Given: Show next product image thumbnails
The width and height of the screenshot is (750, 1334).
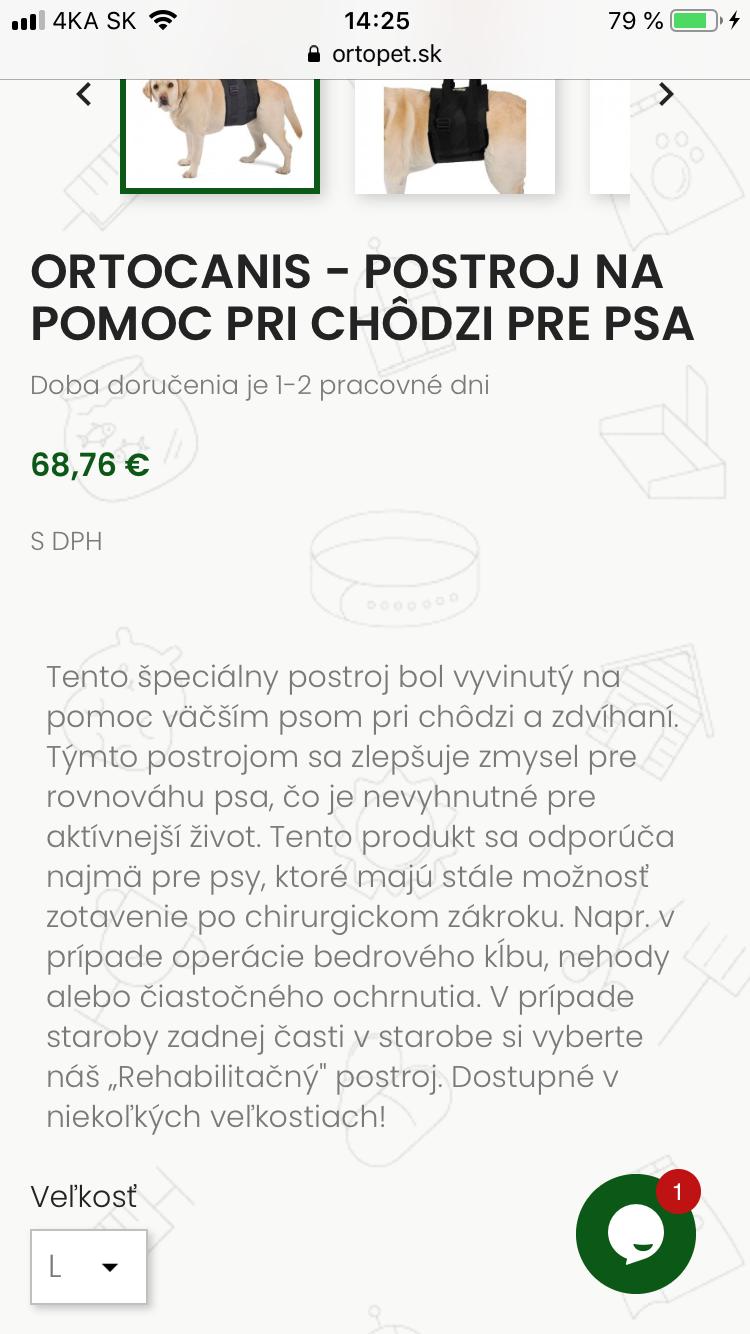Looking at the screenshot, I should (x=666, y=95).
